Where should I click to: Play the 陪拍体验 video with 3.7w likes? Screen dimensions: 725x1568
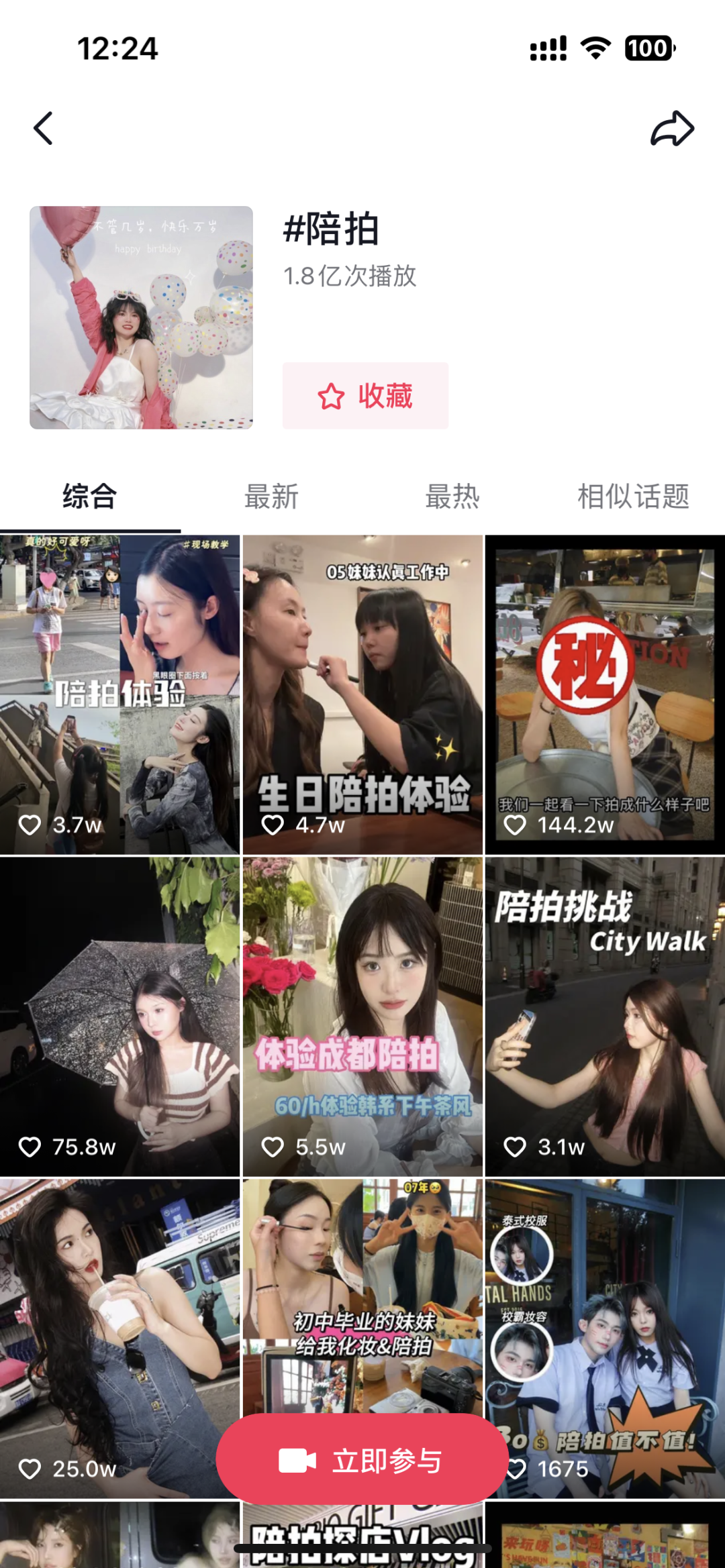point(119,694)
